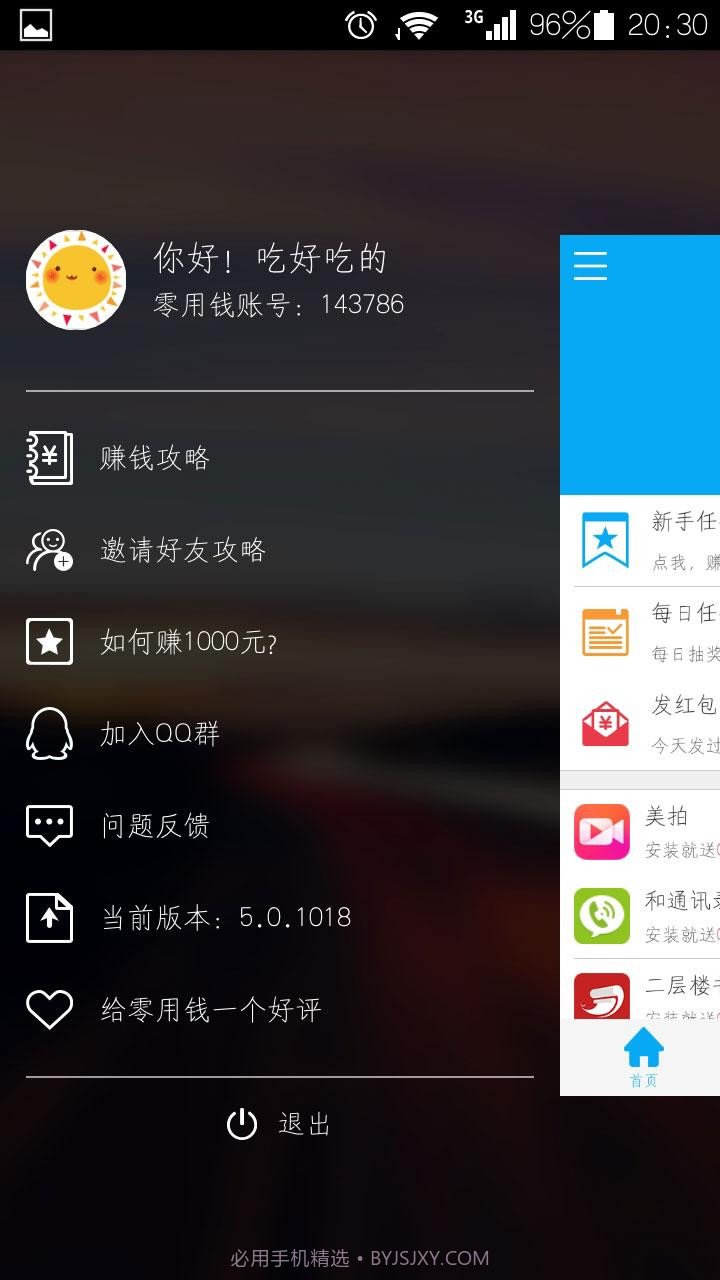Click the sun avatar profile picture
The width and height of the screenshot is (720, 1280).
pyautogui.click(x=75, y=280)
